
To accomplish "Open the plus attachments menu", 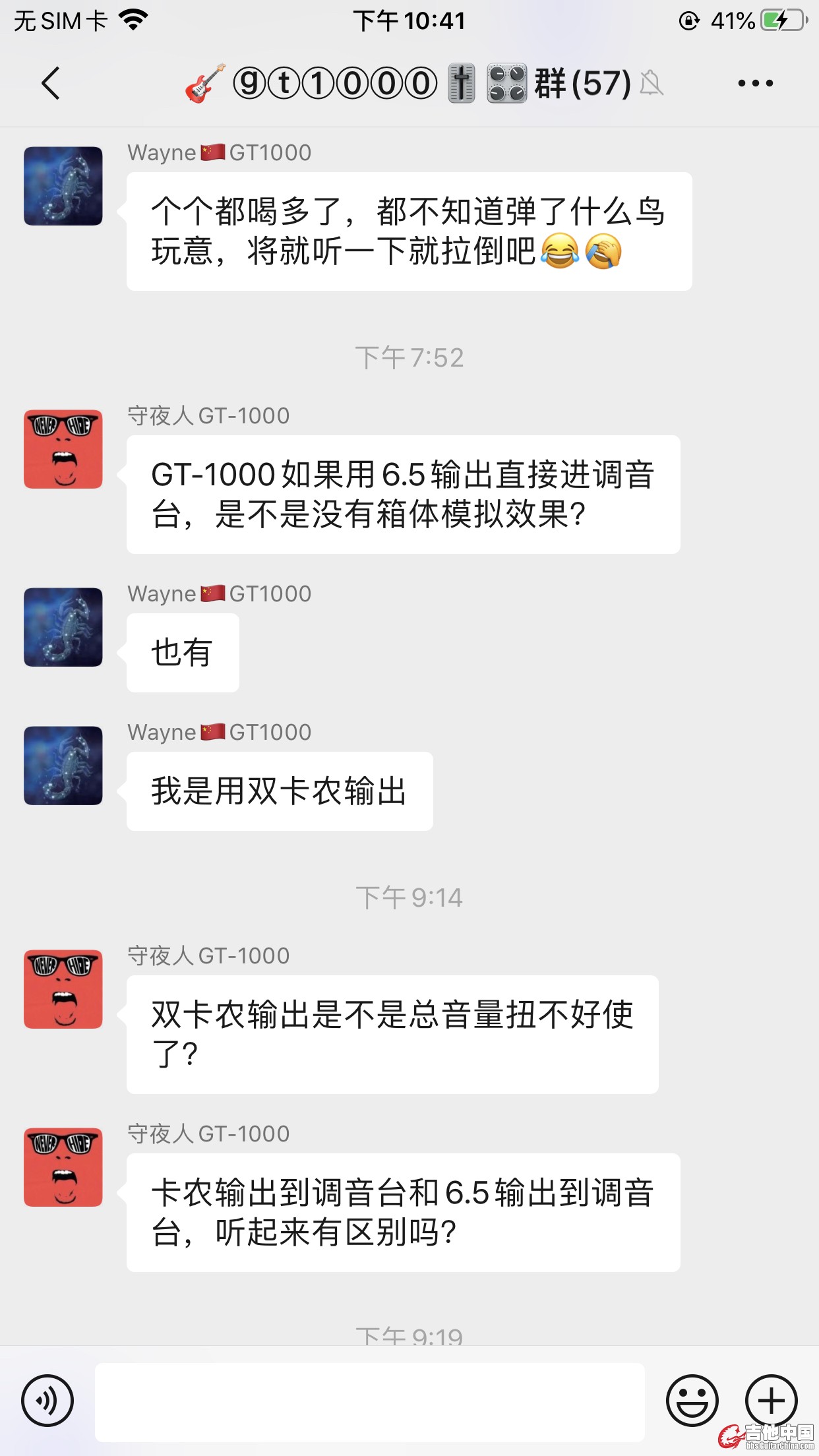I will point(771,1401).
